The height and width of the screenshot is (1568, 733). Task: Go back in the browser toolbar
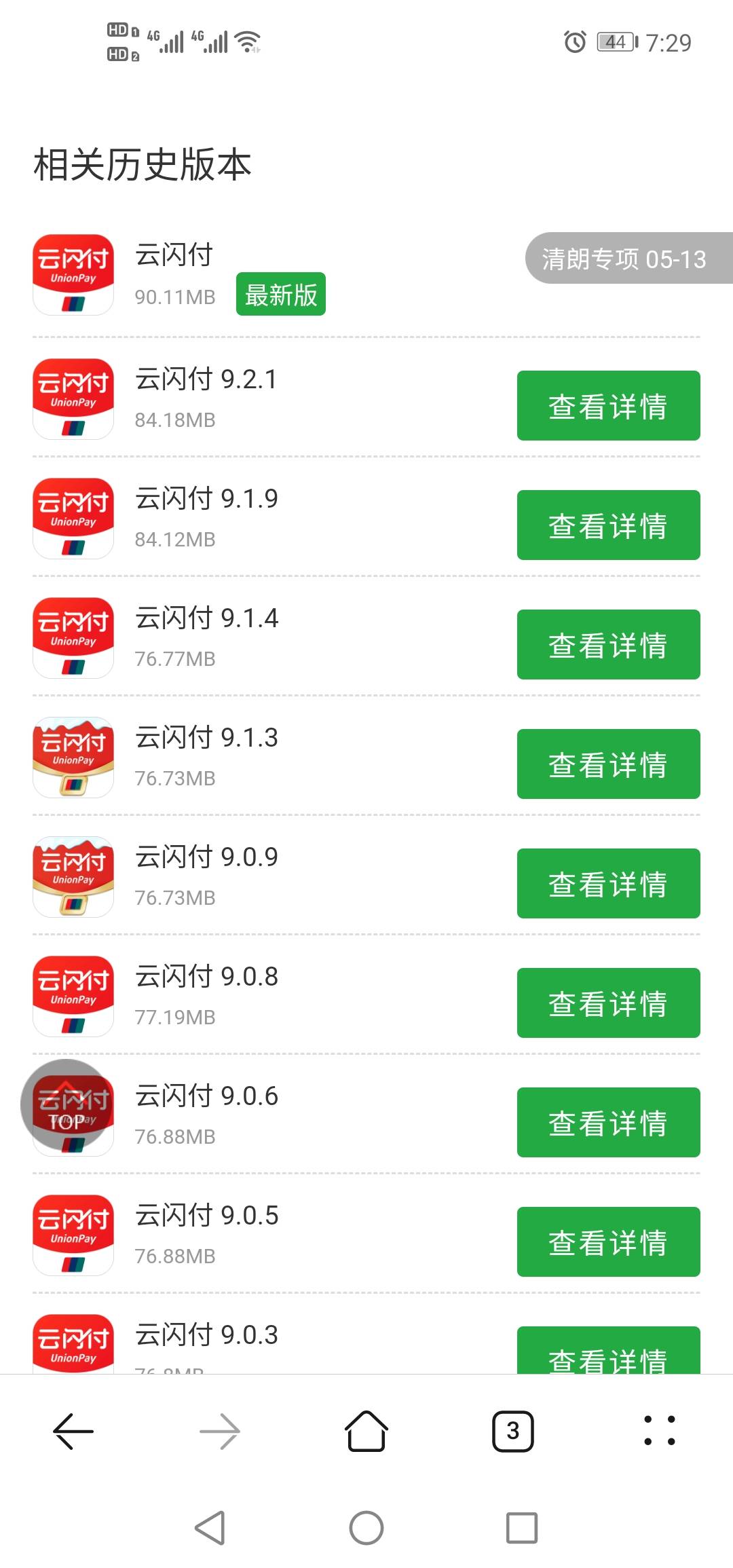point(73,1431)
